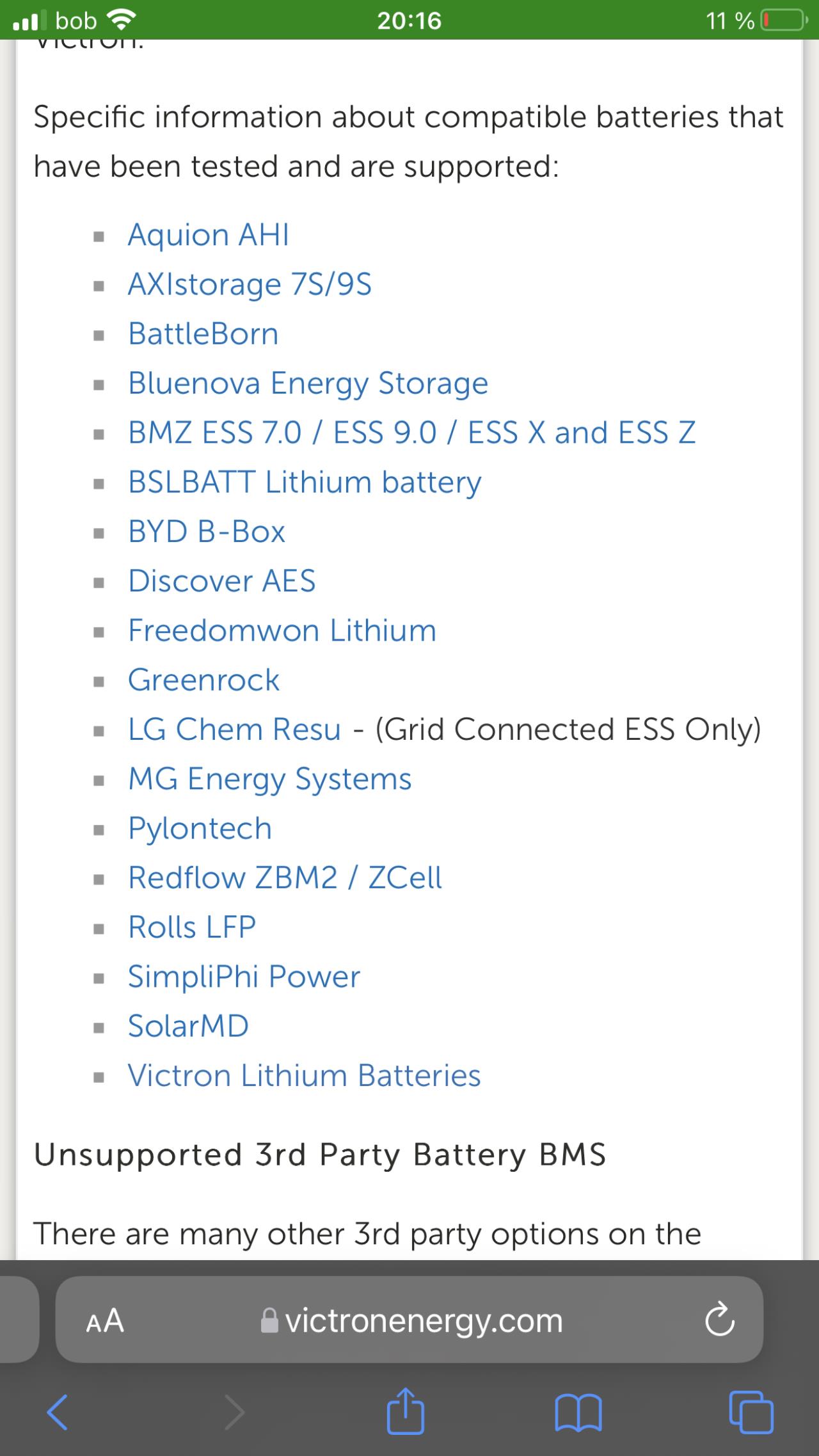
Task: Open Bluenova Energy Storage link
Action: (x=308, y=383)
